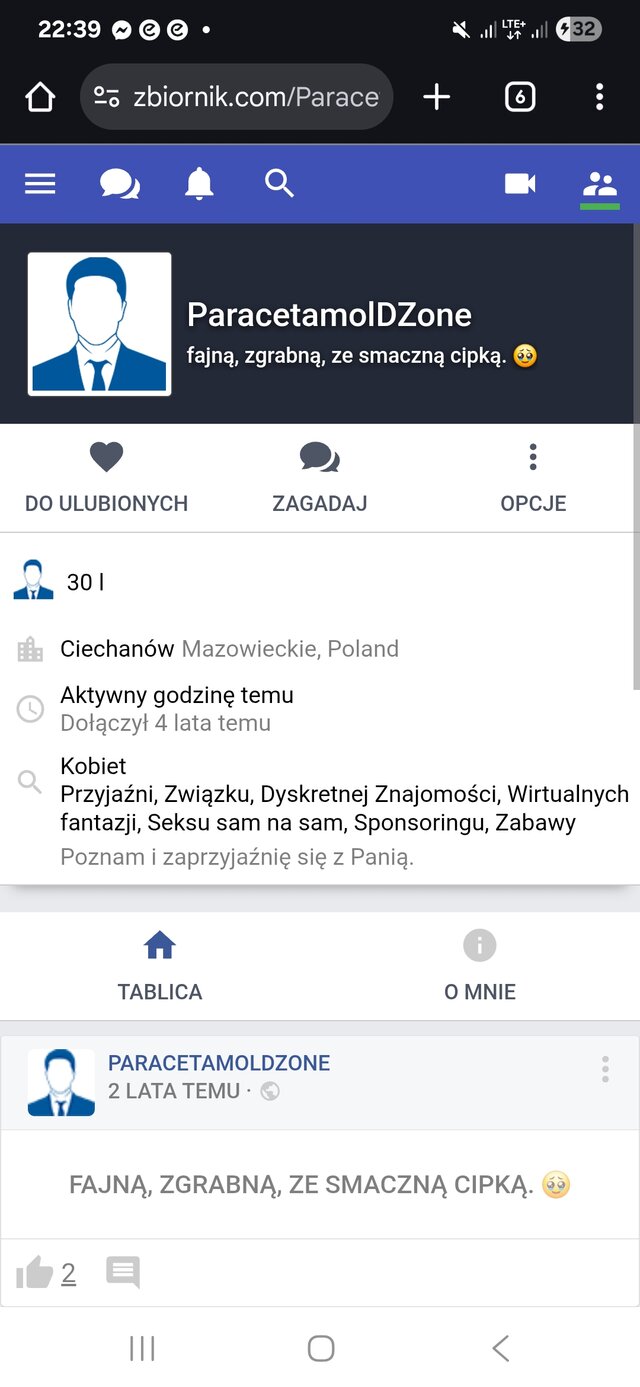Comment on the post
The image size is (640, 1387).
click(x=123, y=1273)
